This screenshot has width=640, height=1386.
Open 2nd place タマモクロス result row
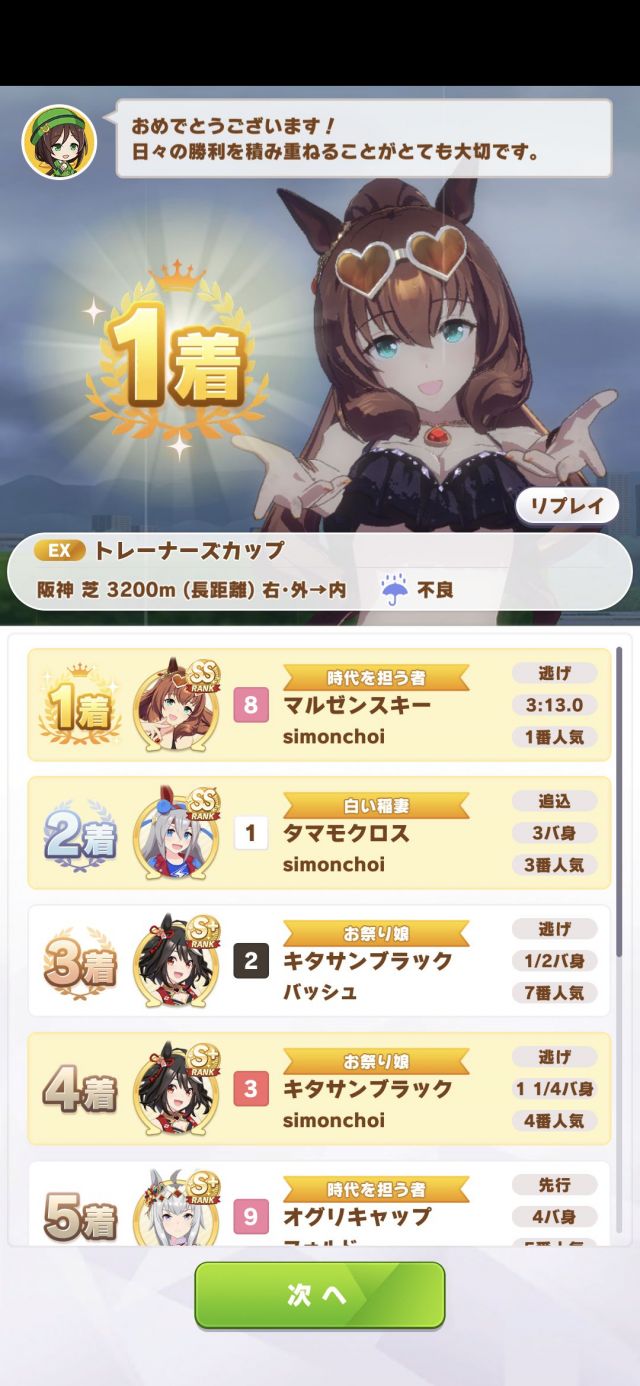click(x=319, y=833)
